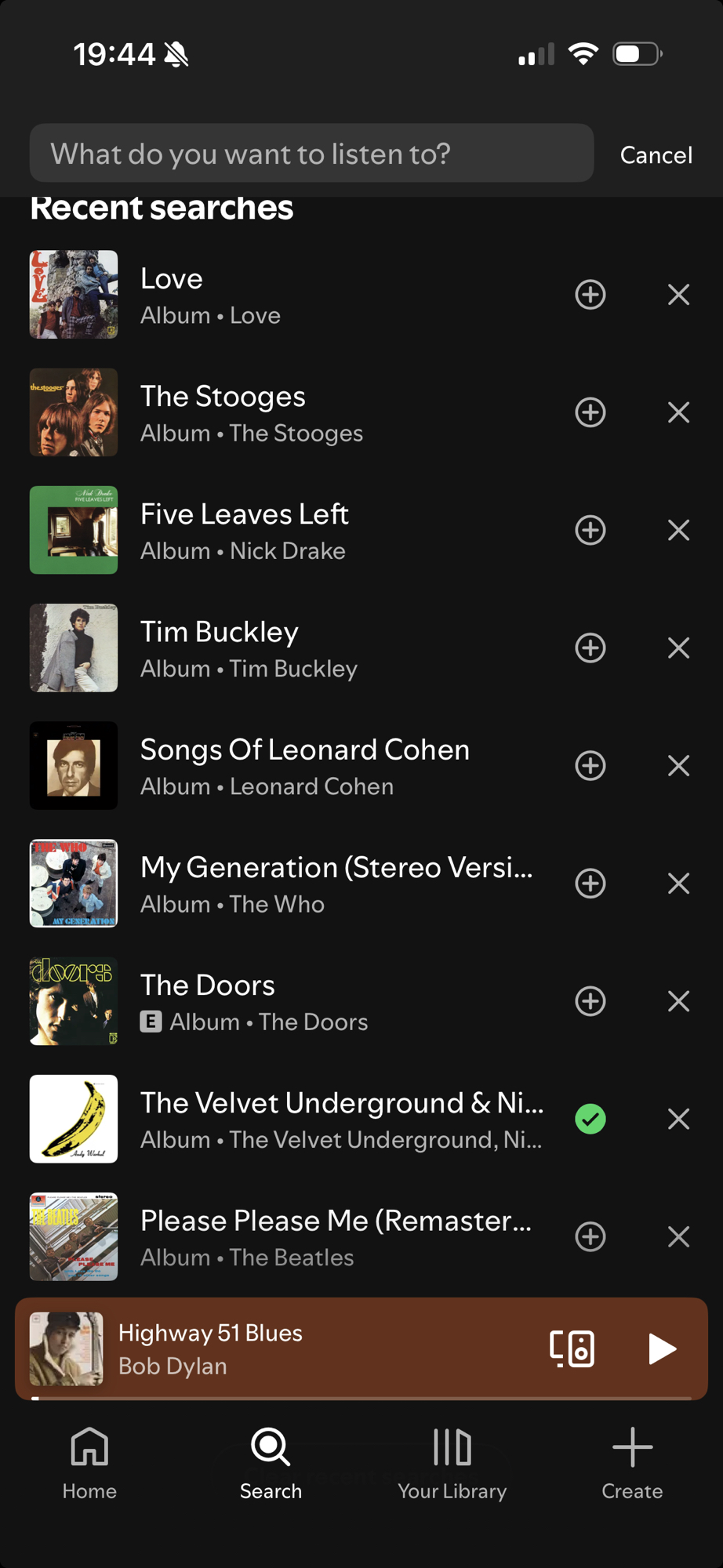Switch to Your Library tab
Image resolution: width=723 pixels, height=1568 pixels.
(x=452, y=1463)
